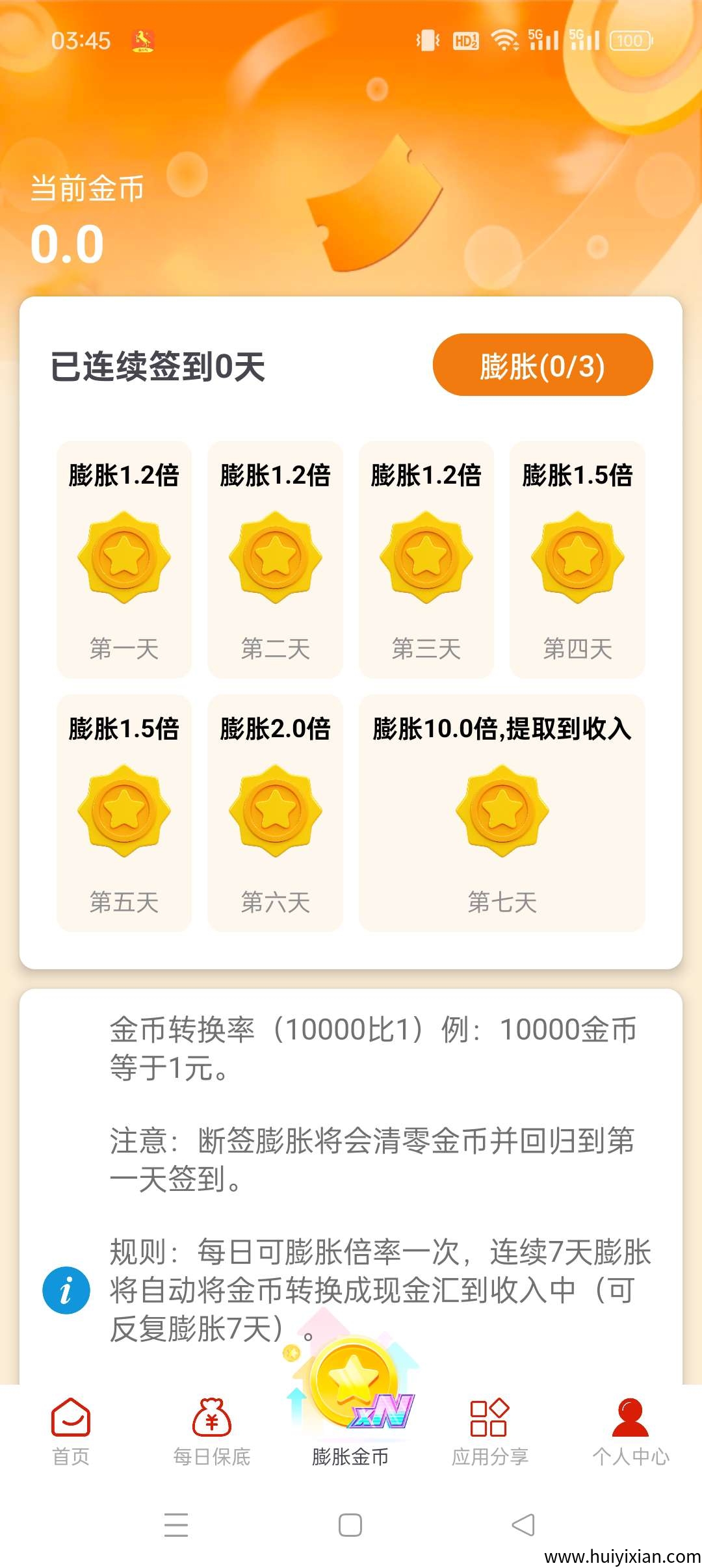Select the 第二天 sign-in medal

click(x=274, y=558)
